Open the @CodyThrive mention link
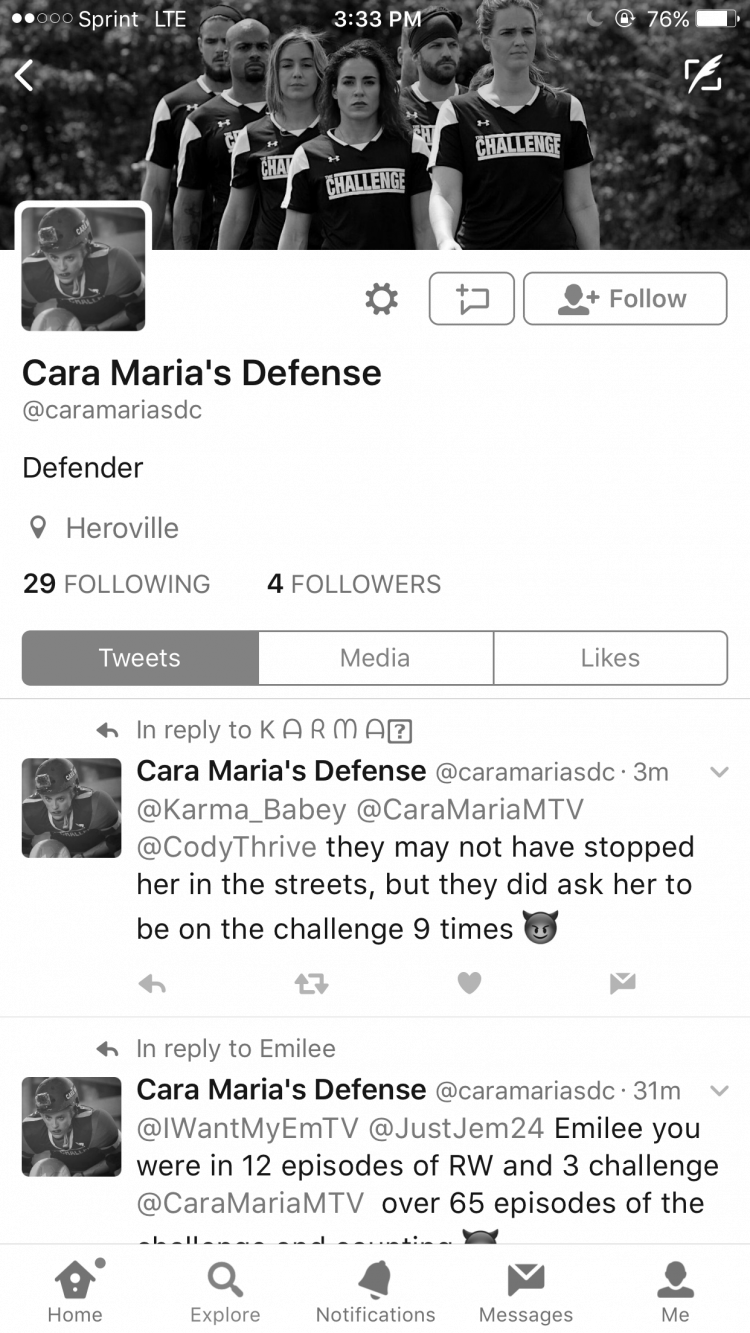Image resolution: width=750 pixels, height=1333 pixels. click(x=226, y=847)
